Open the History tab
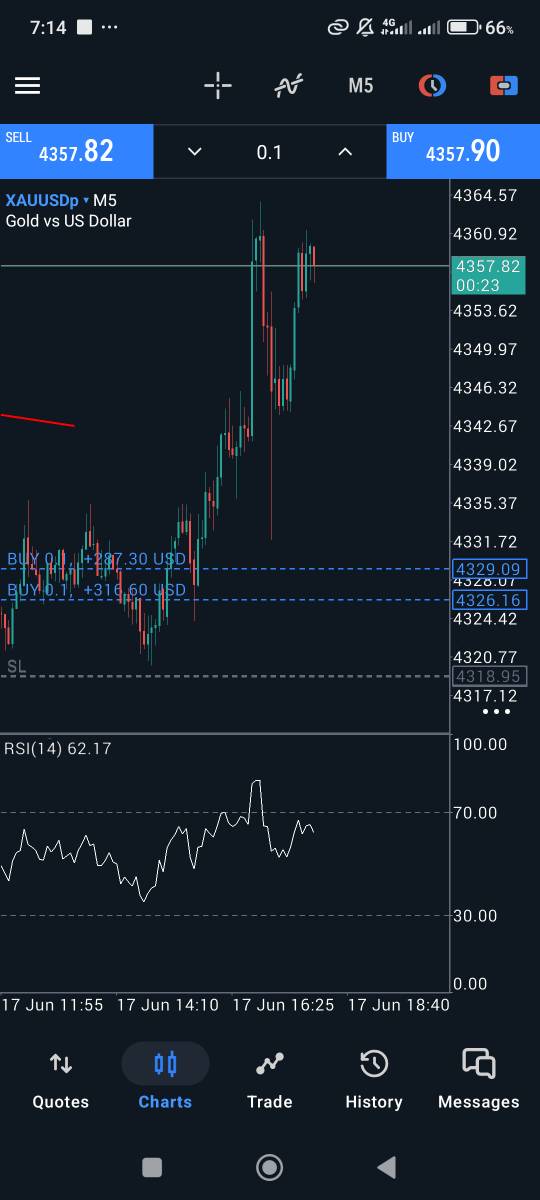Screen dimensions: 540x1200 (x=374, y=1081)
